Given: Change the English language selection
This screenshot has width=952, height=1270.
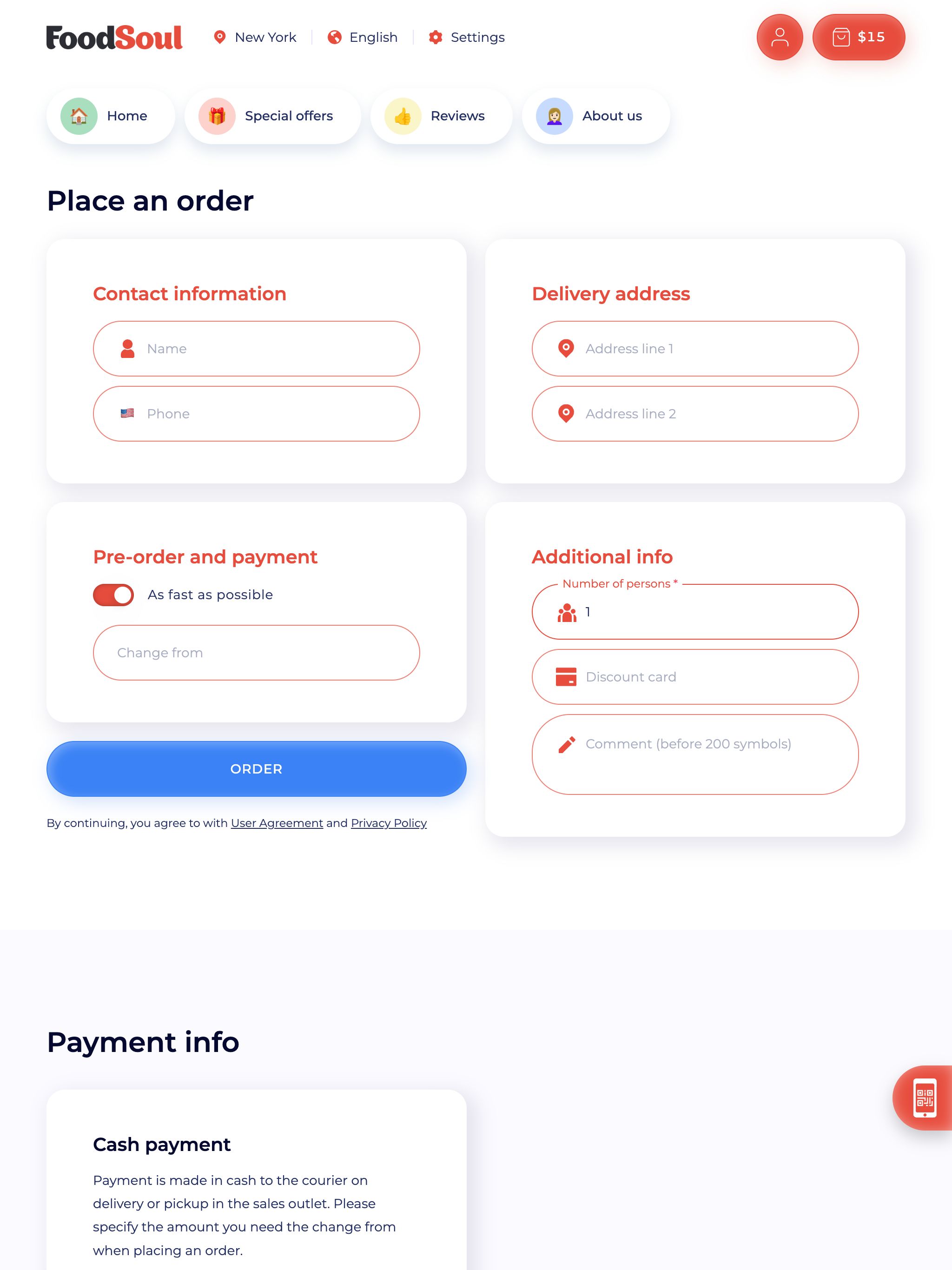Looking at the screenshot, I should click(363, 37).
